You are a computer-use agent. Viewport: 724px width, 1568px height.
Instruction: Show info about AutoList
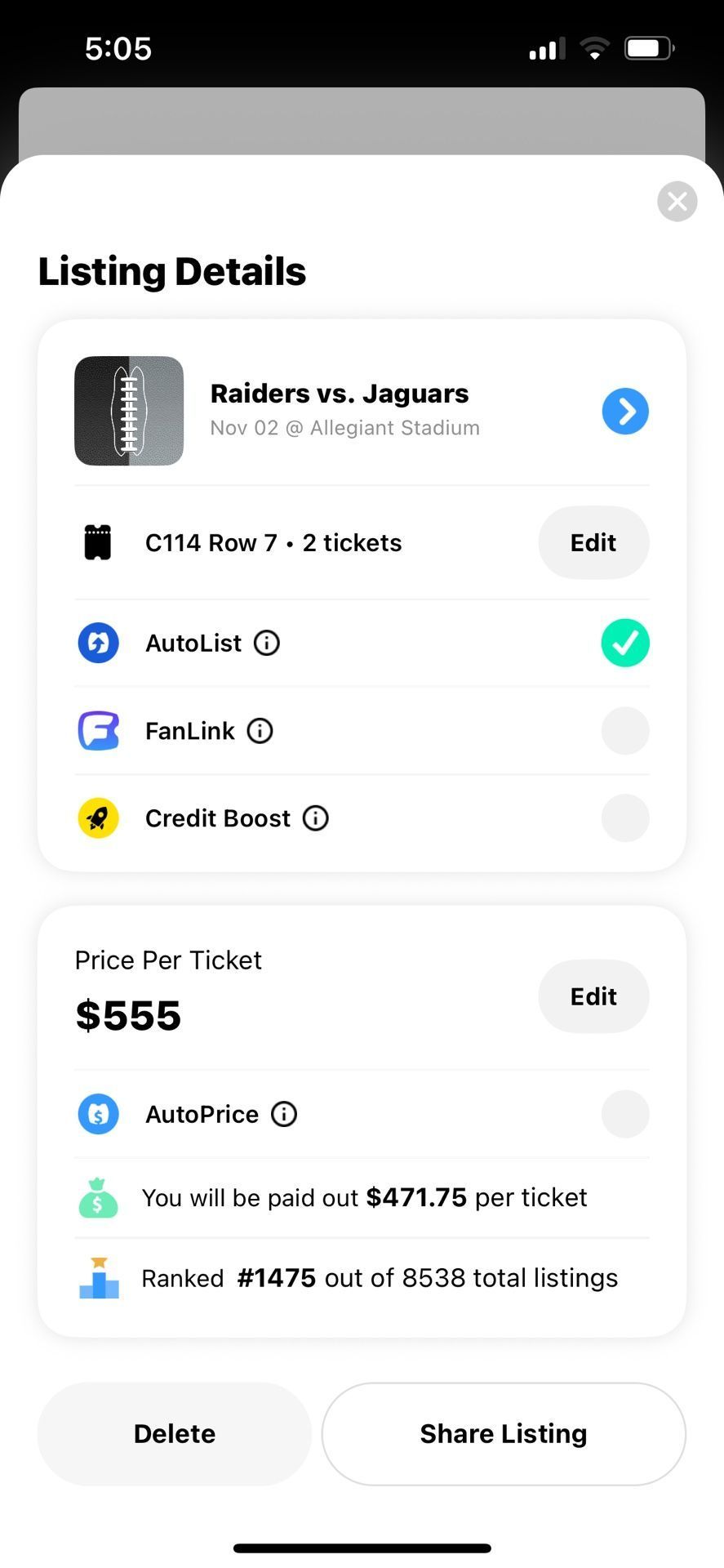pyautogui.click(x=267, y=644)
